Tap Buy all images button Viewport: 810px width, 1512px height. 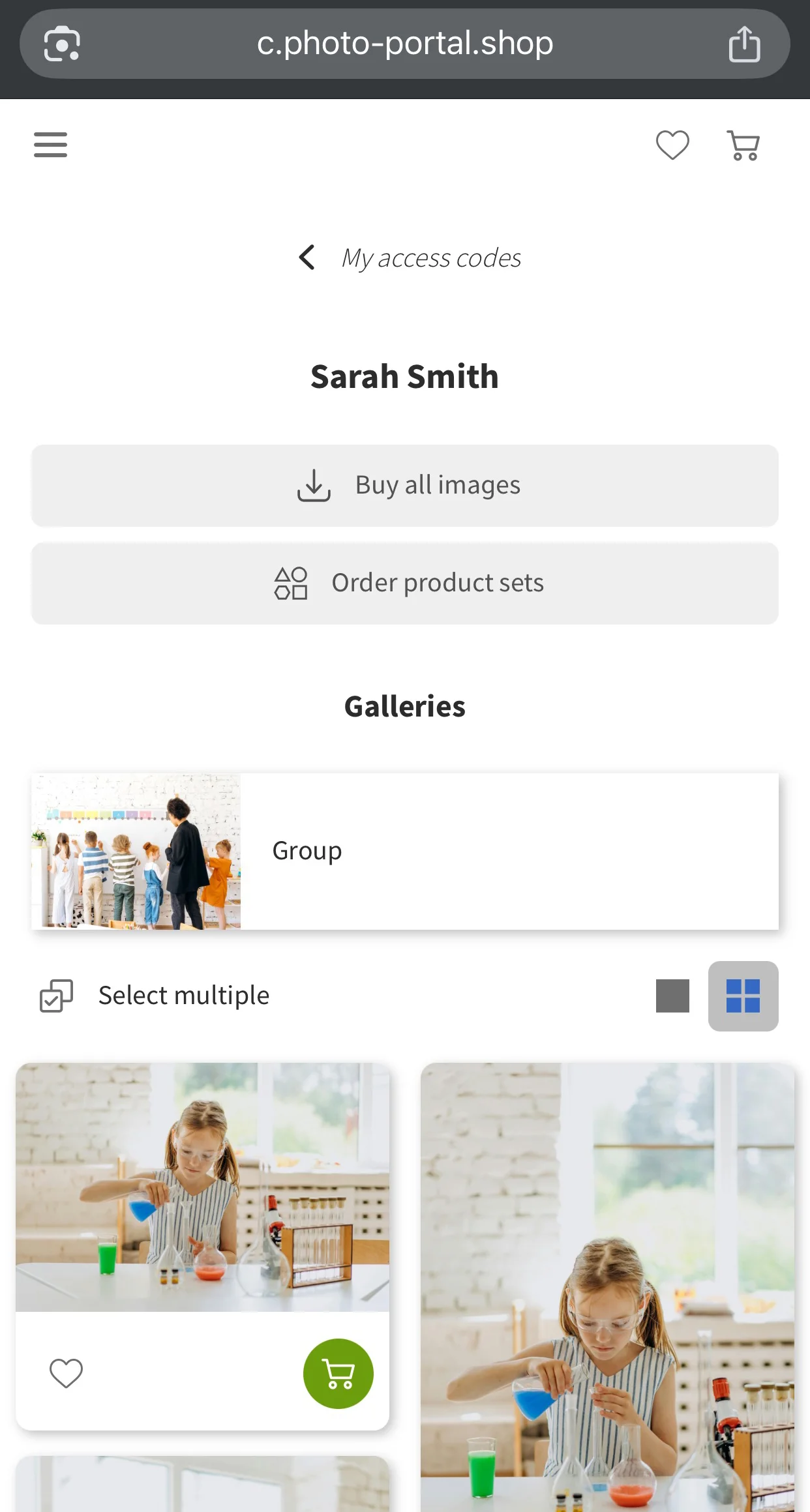(405, 486)
